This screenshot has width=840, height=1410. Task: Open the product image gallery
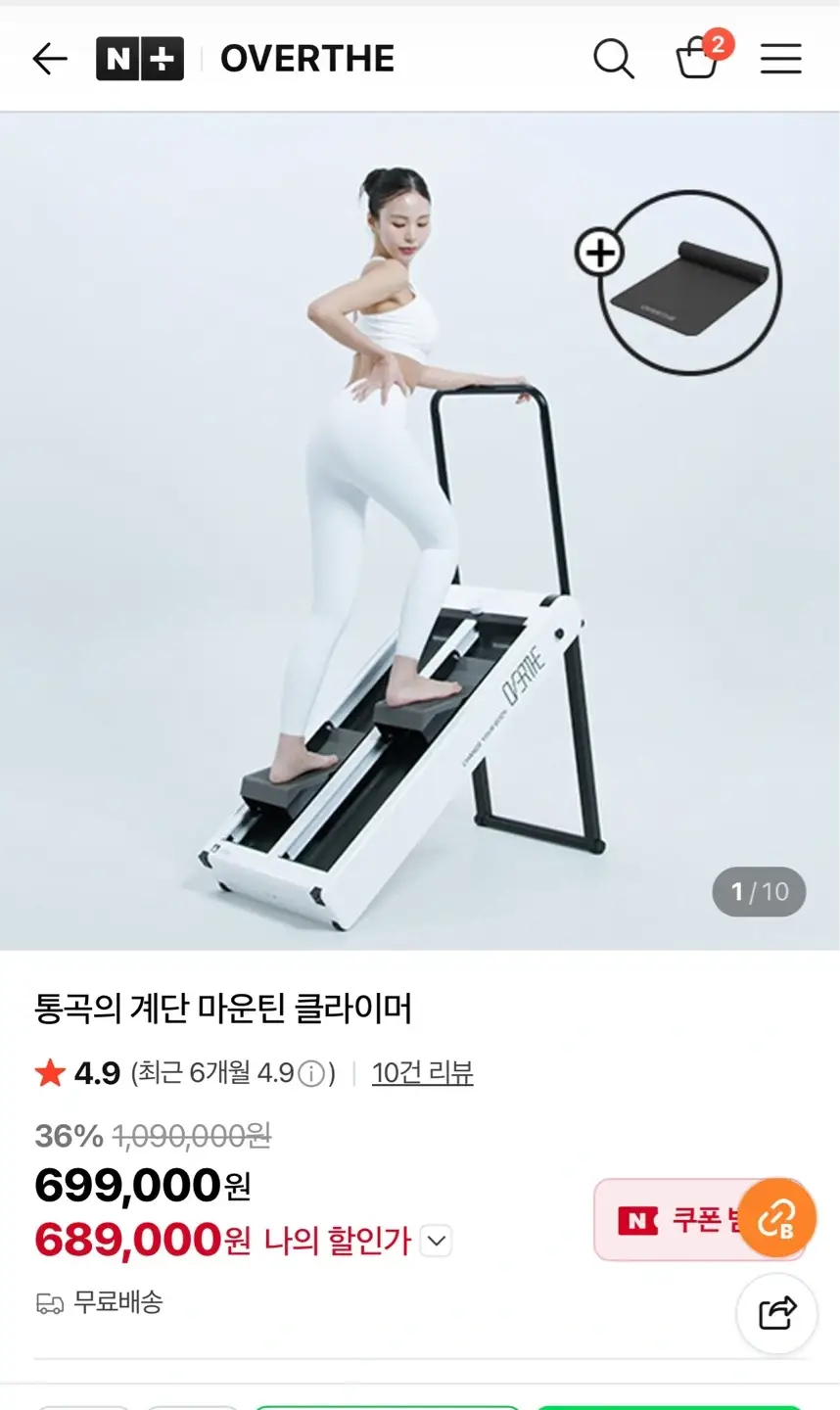tap(420, 531)
